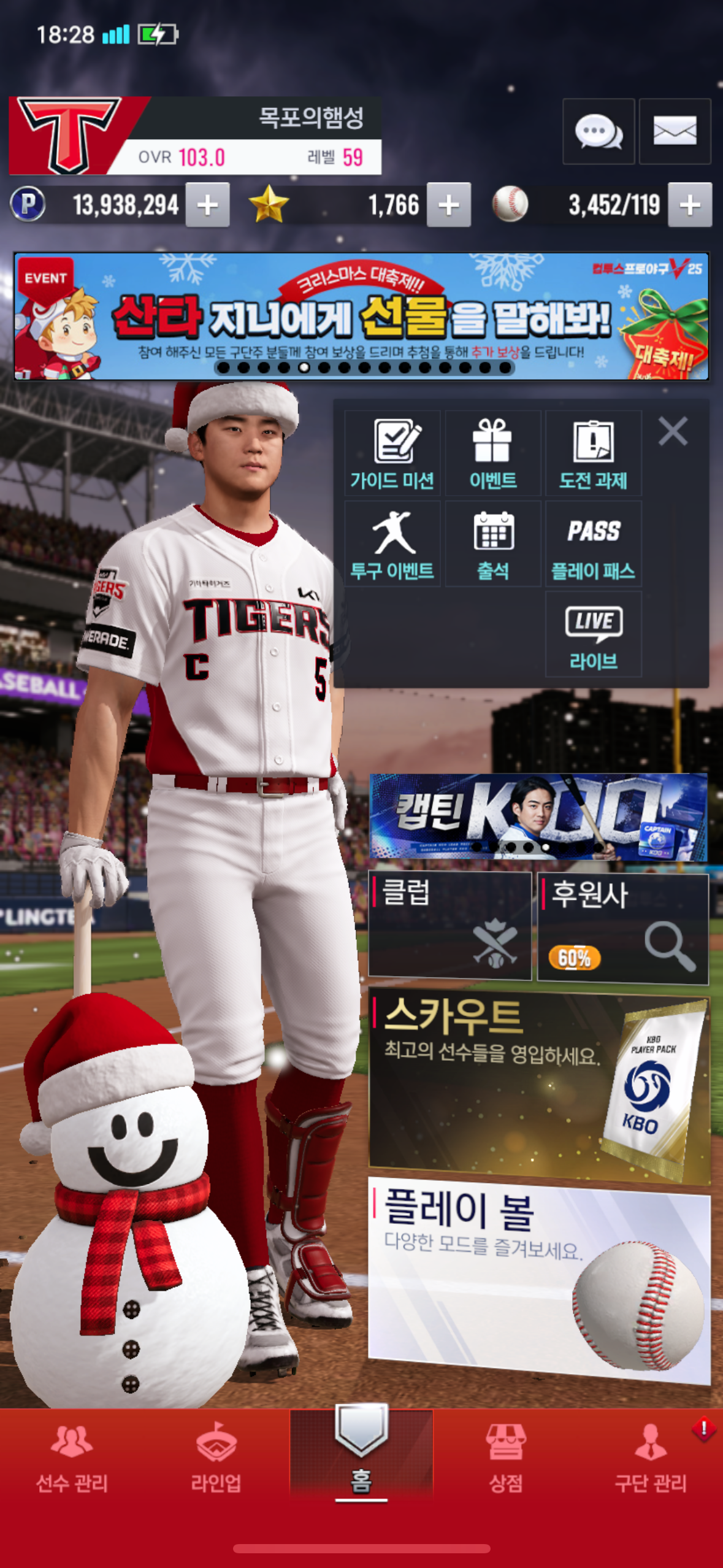Add more stars with the plus button
The width and height of the screenshot is (723, 1568).
(x=448, y=206)
